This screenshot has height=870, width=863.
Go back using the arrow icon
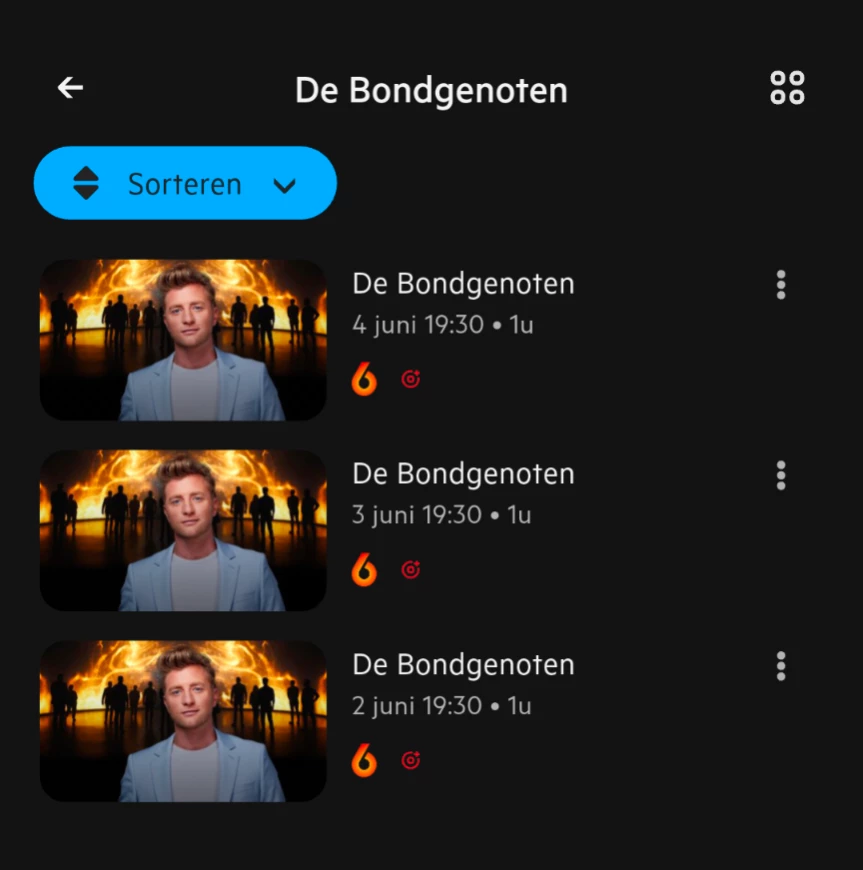[70, 88]
